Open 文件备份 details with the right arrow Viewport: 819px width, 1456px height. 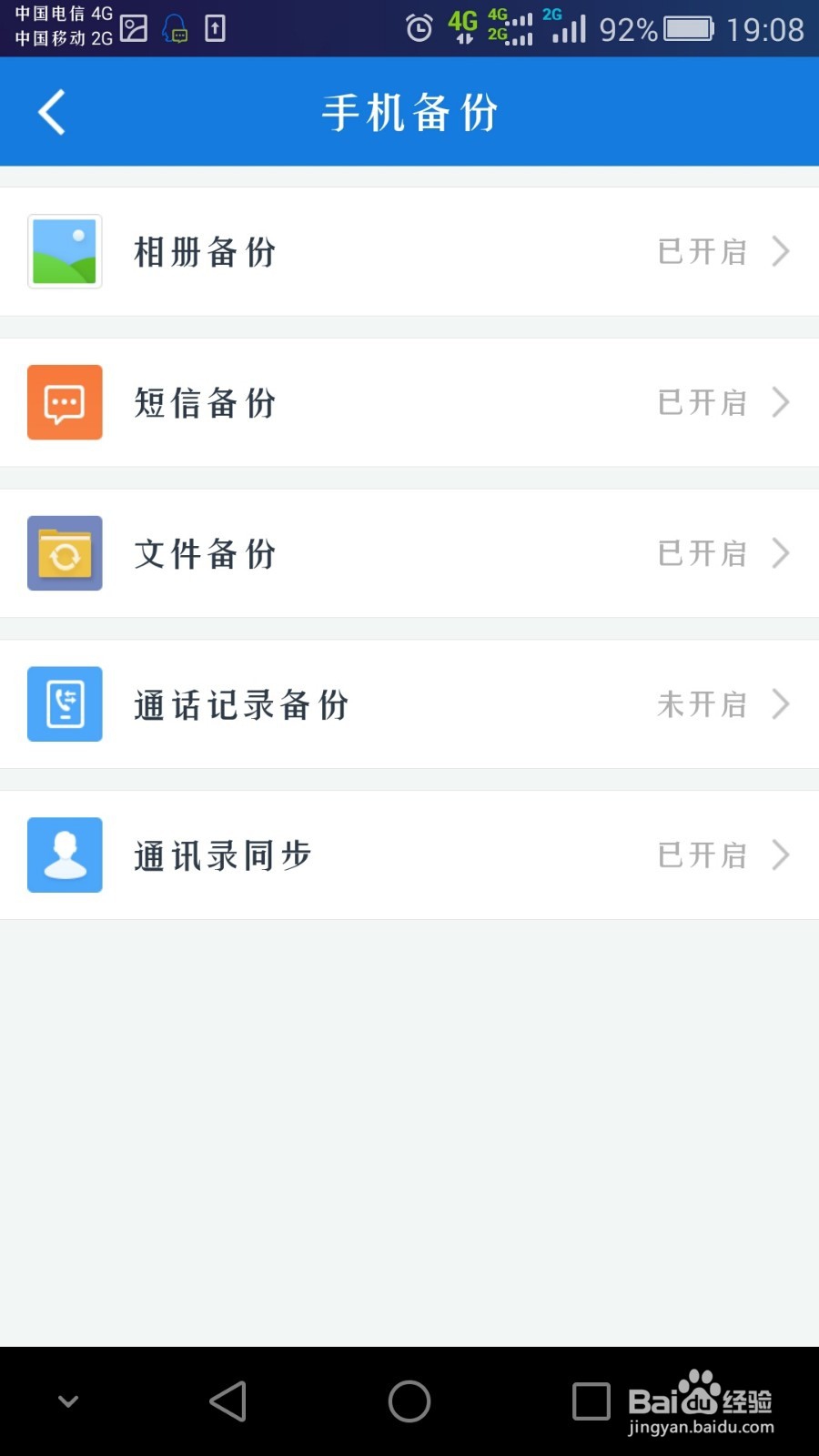pos(781,554)
